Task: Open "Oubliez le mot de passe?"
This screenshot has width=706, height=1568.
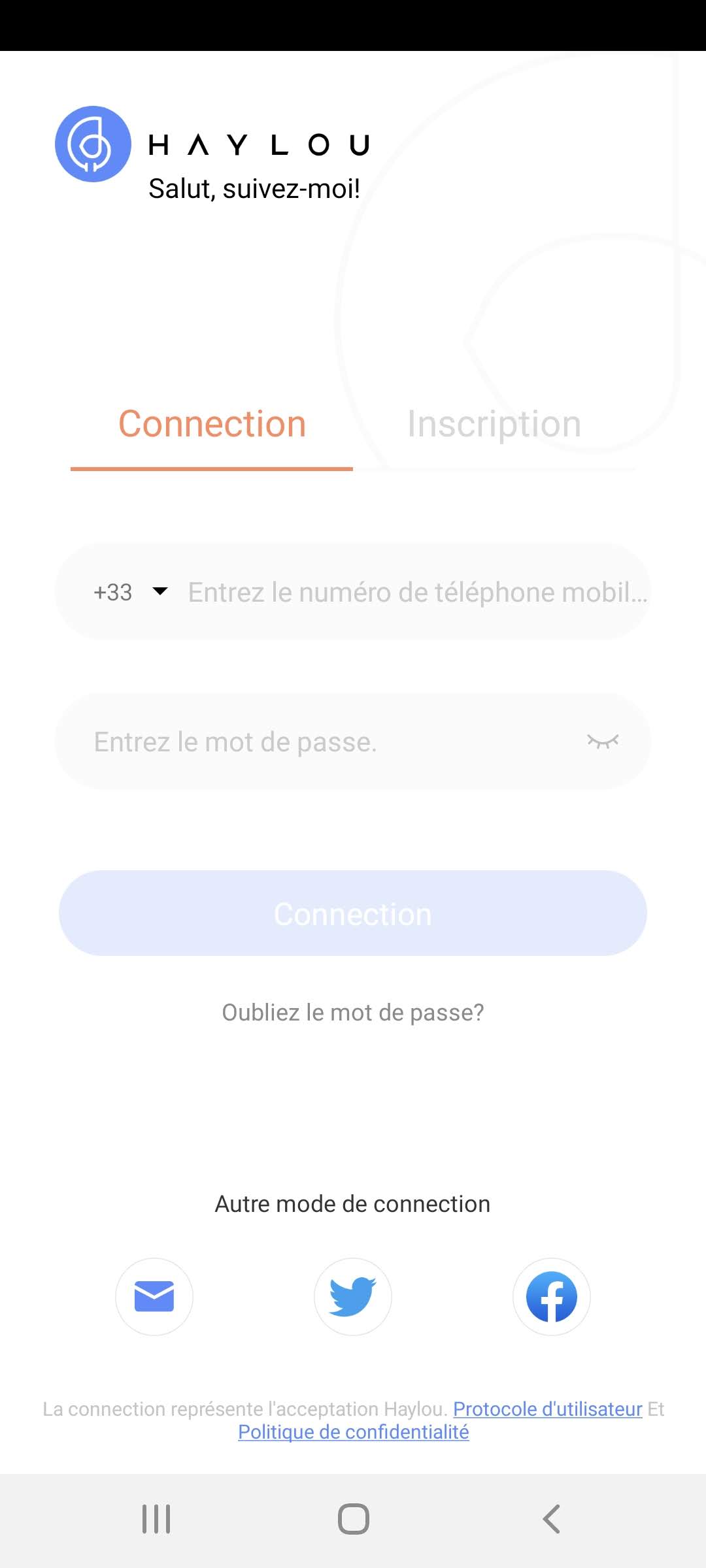Action: 353,1013
